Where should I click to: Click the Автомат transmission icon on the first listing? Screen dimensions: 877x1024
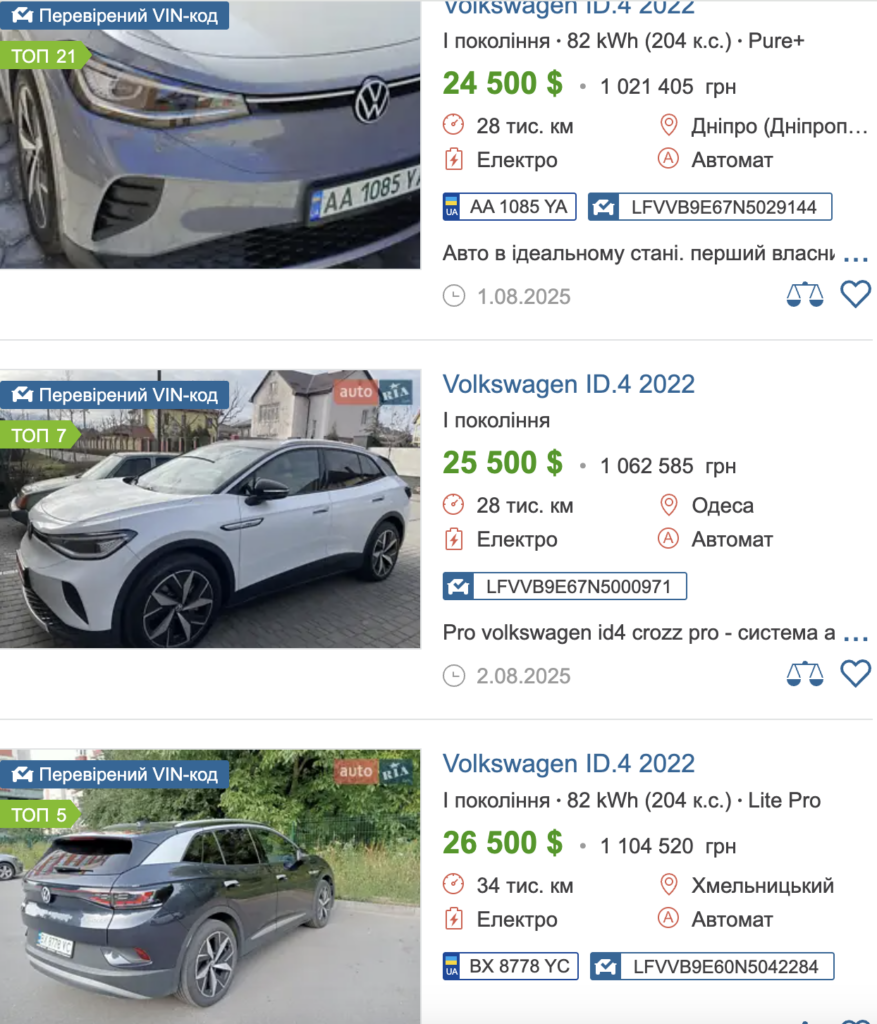(x=670, y=160)
